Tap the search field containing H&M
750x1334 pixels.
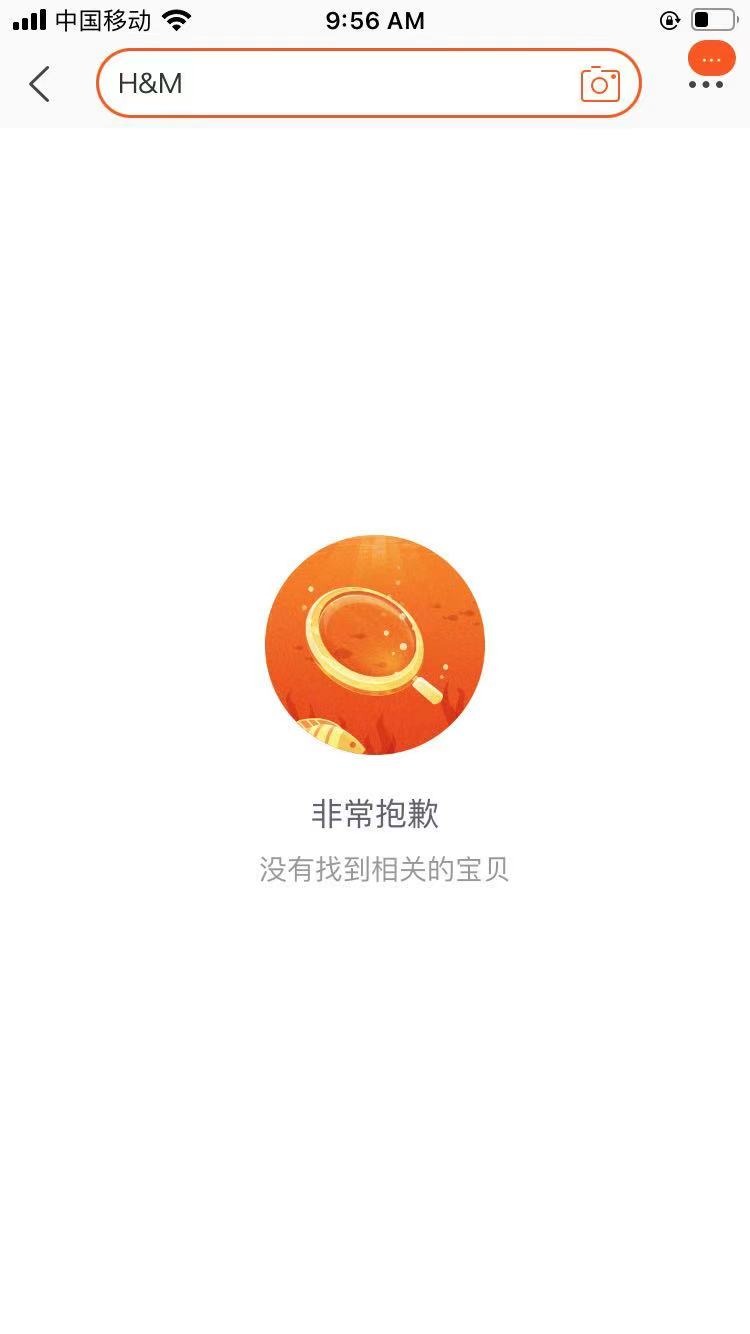[330, 84]
